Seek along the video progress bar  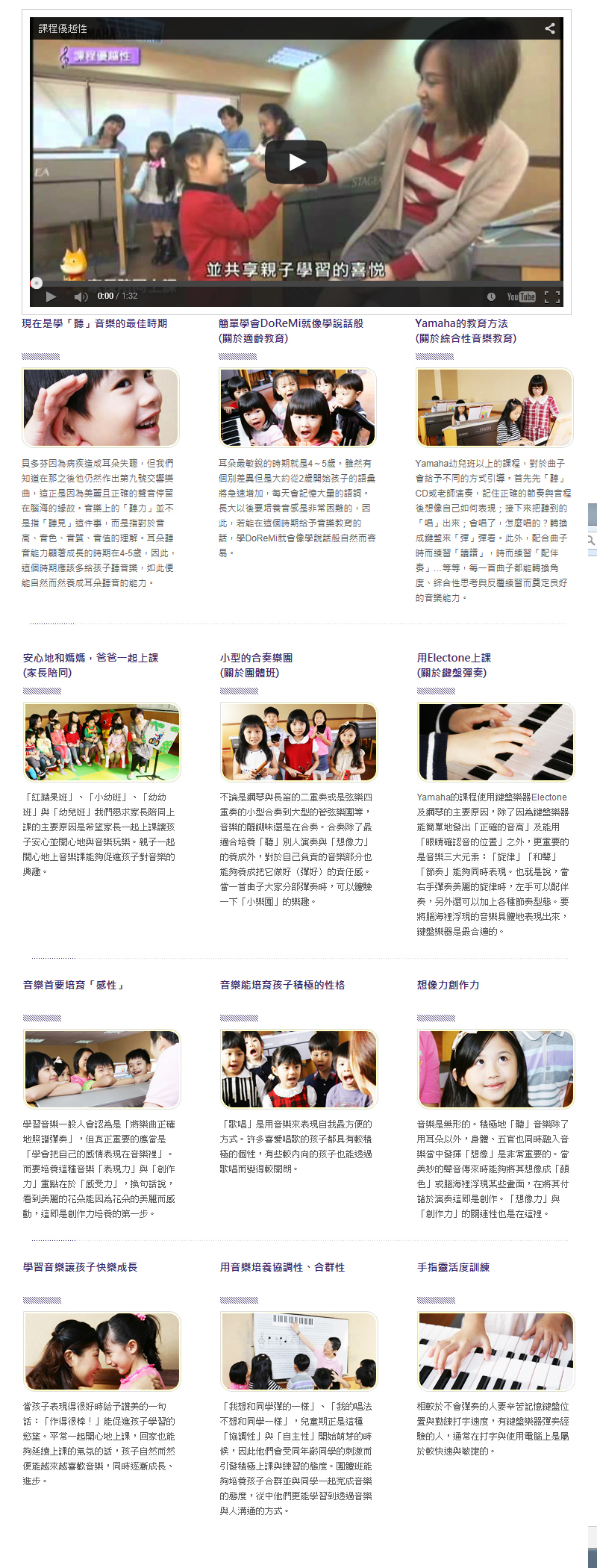pos(298,284)
